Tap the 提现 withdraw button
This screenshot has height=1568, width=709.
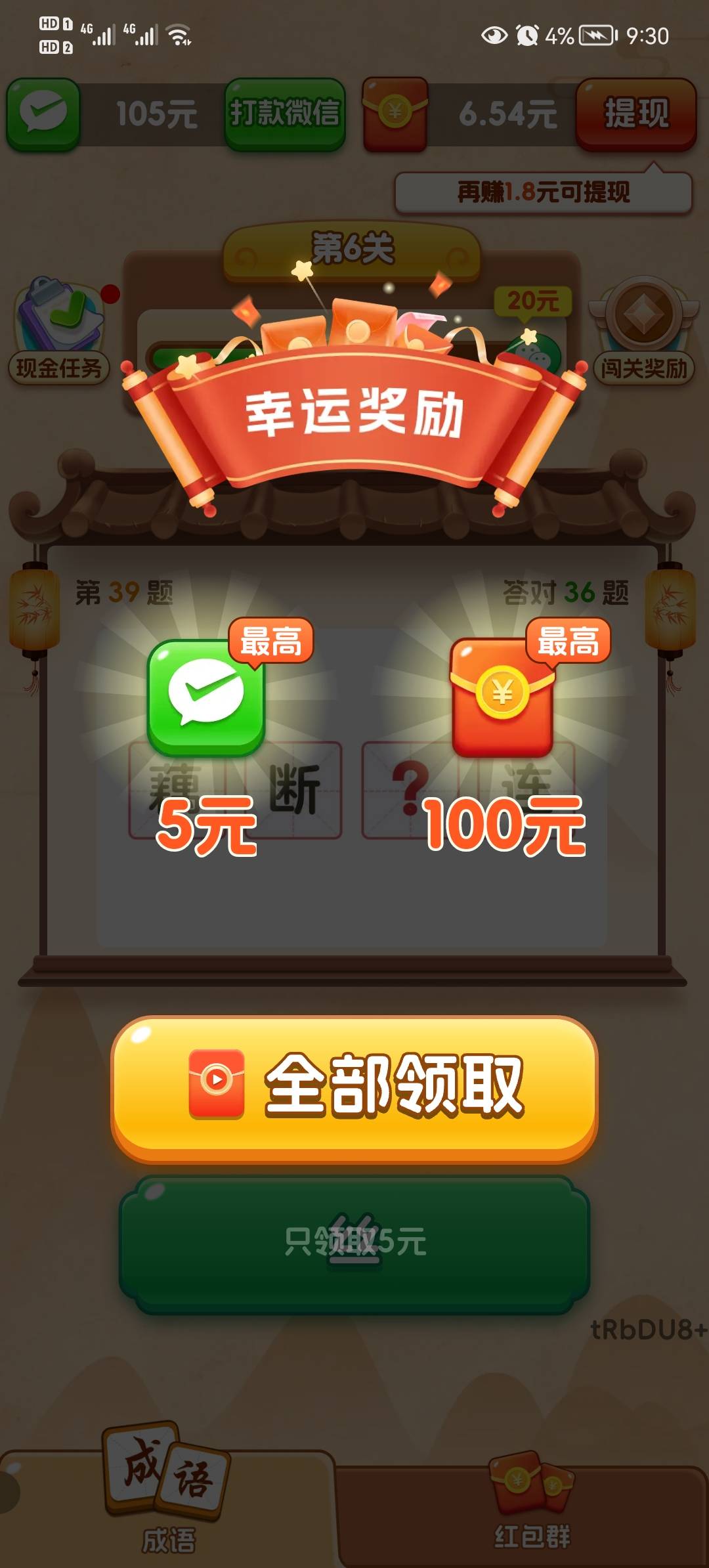(635, 114)
